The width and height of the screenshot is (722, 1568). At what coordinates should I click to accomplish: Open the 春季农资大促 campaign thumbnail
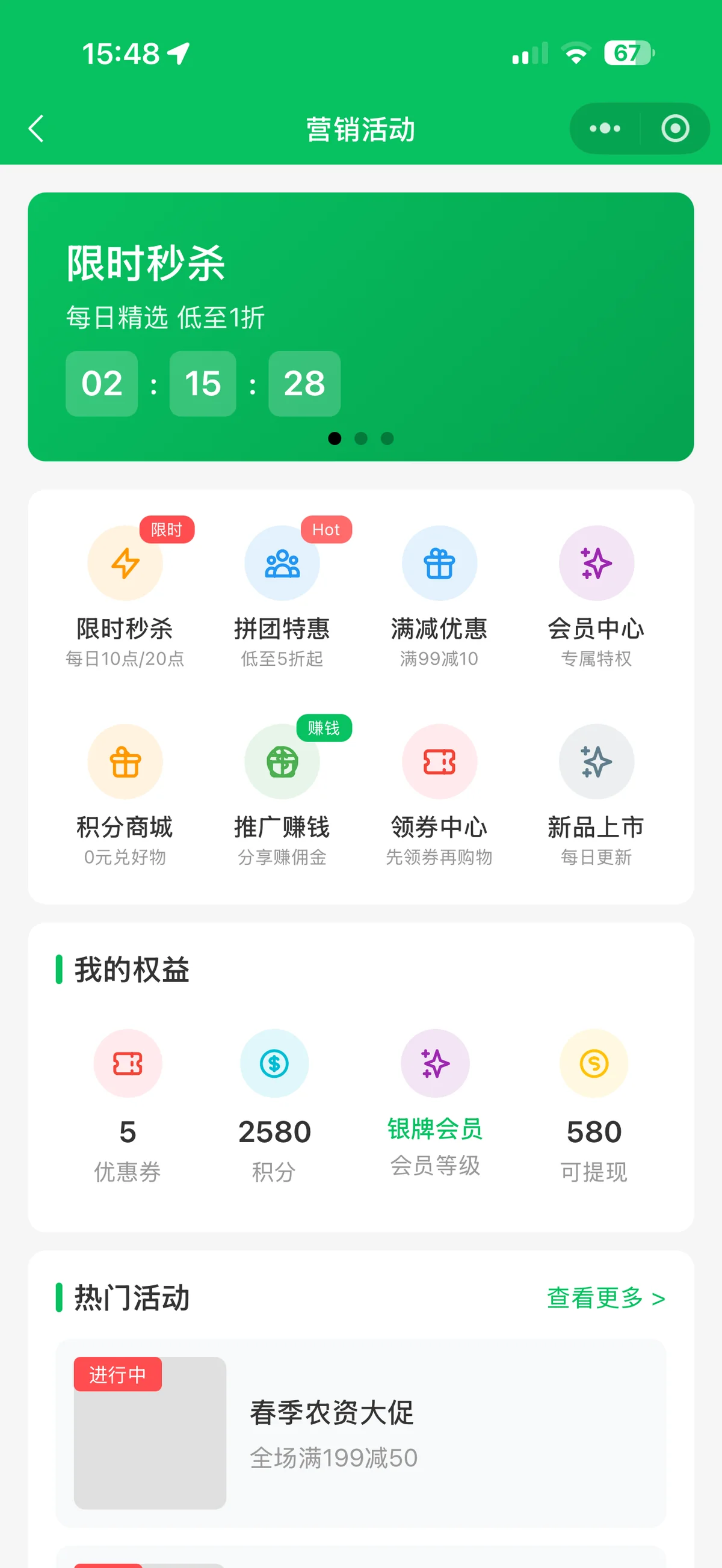[x=149, y=1433]
